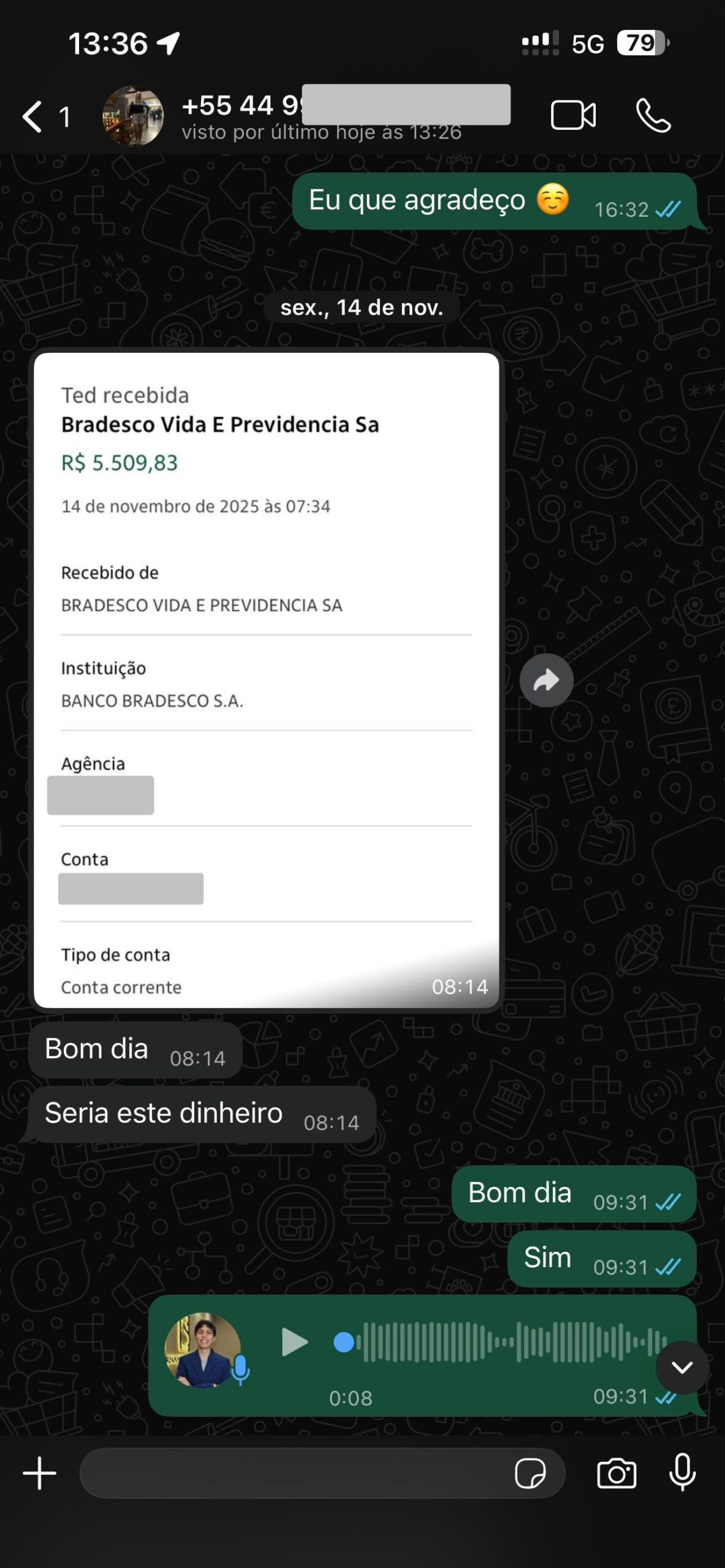
Task: Focus the message text field
Action: [294, 1473]
